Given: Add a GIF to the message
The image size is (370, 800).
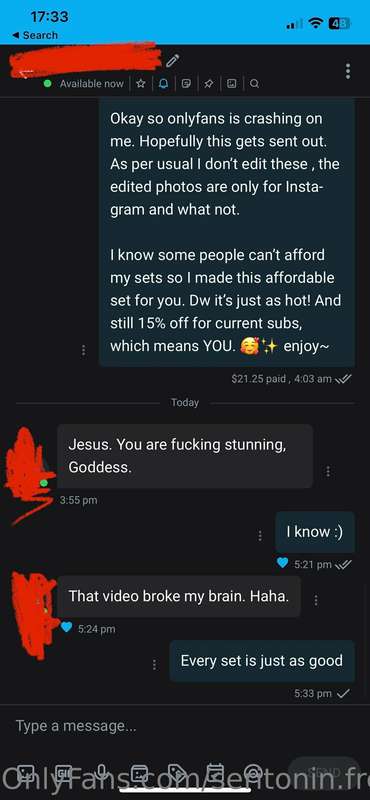Looking at the screenshot, I should [x=63, y=772].
